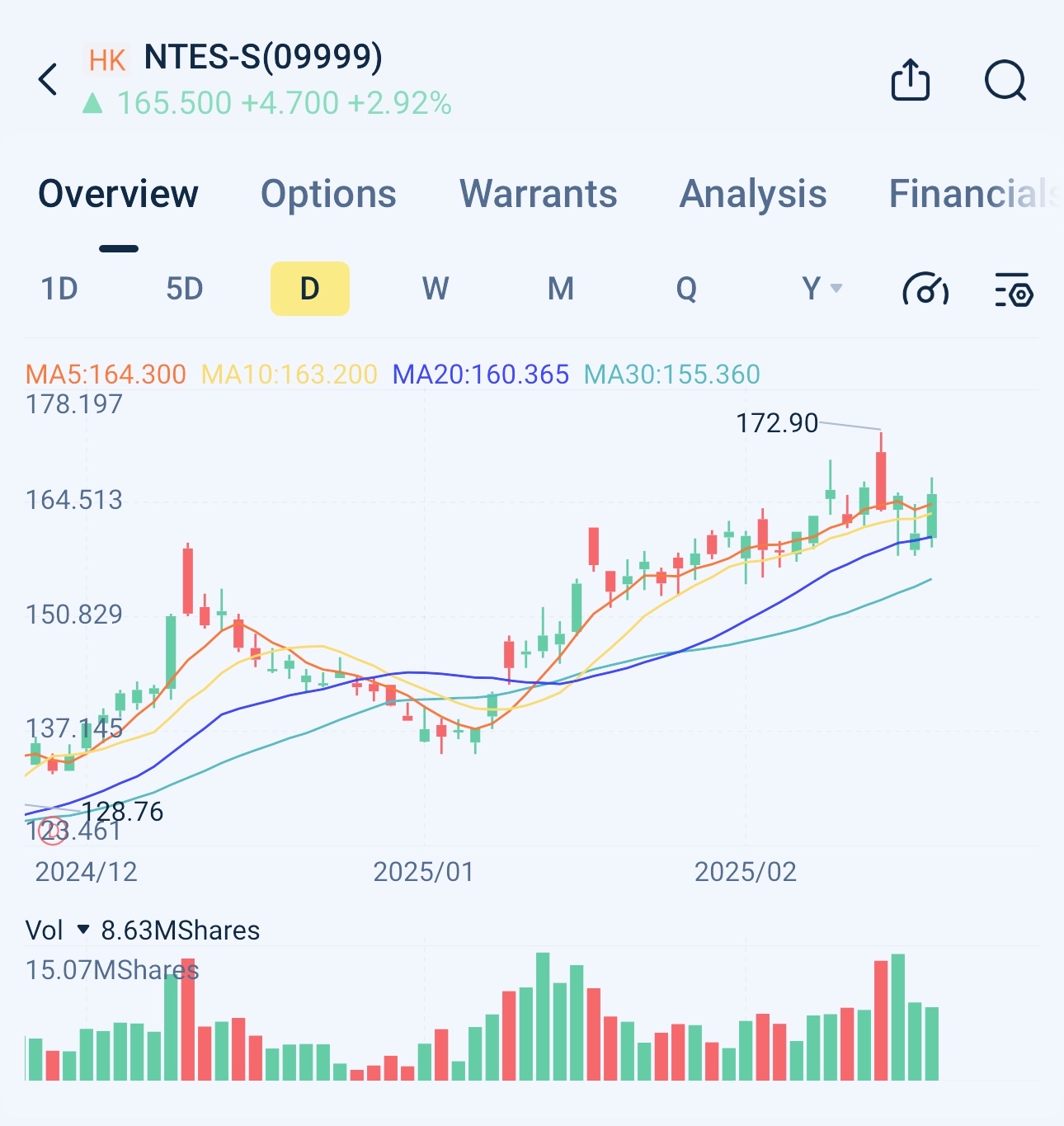This screenshot has height=1126, width=1064.
Task: Open the search magnifier icon
Action: pos(1005,81)
